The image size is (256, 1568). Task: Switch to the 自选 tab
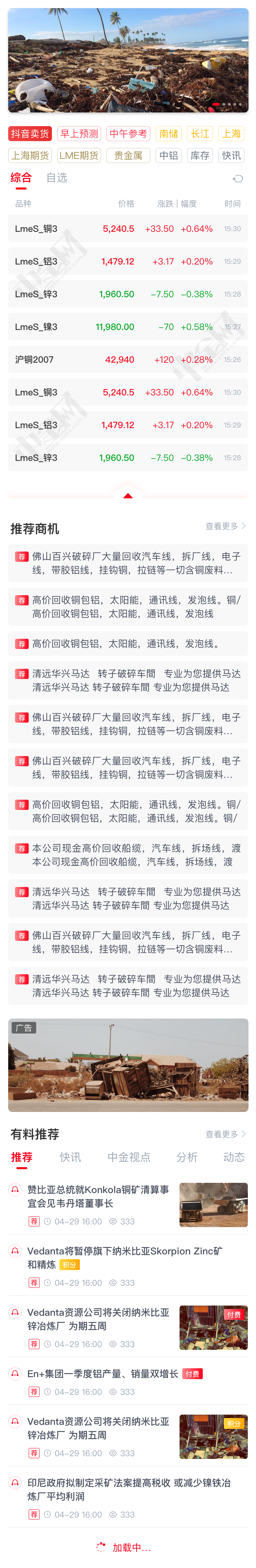coord(57,178)
